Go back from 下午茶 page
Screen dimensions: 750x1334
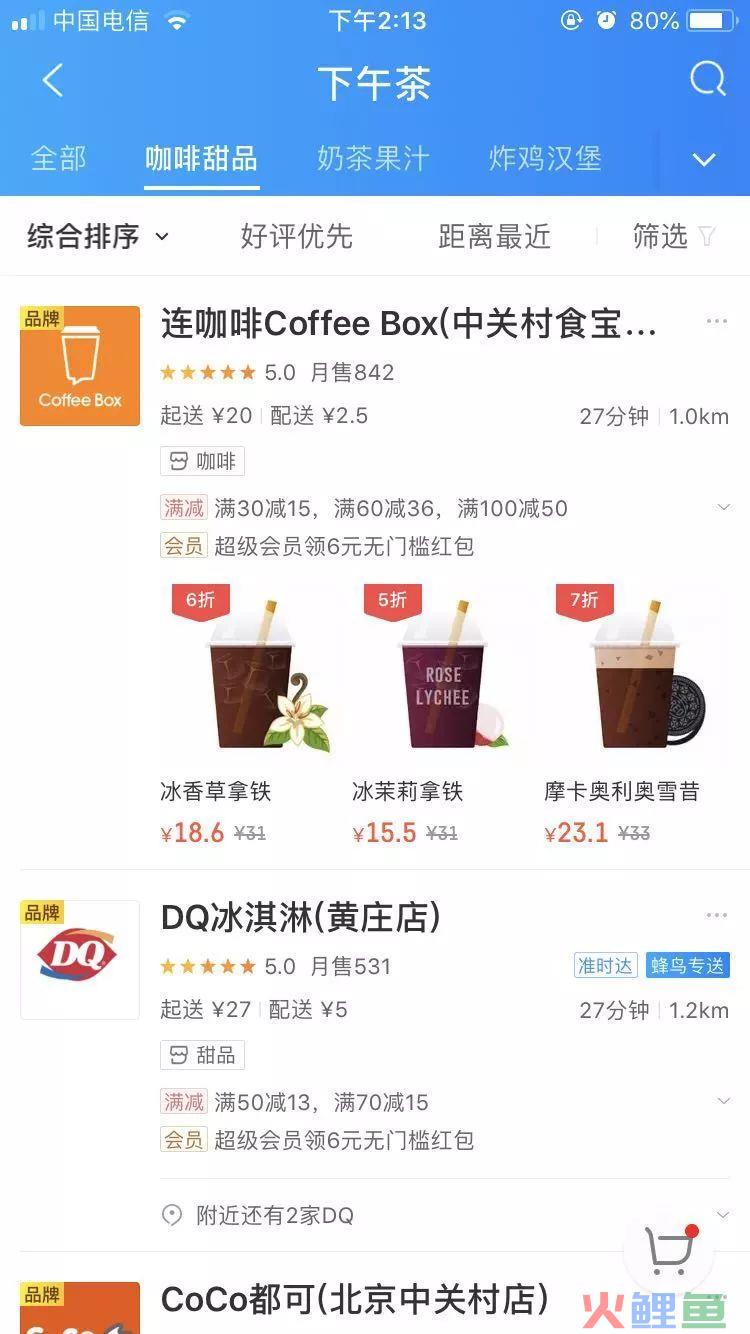pos(53,81)
